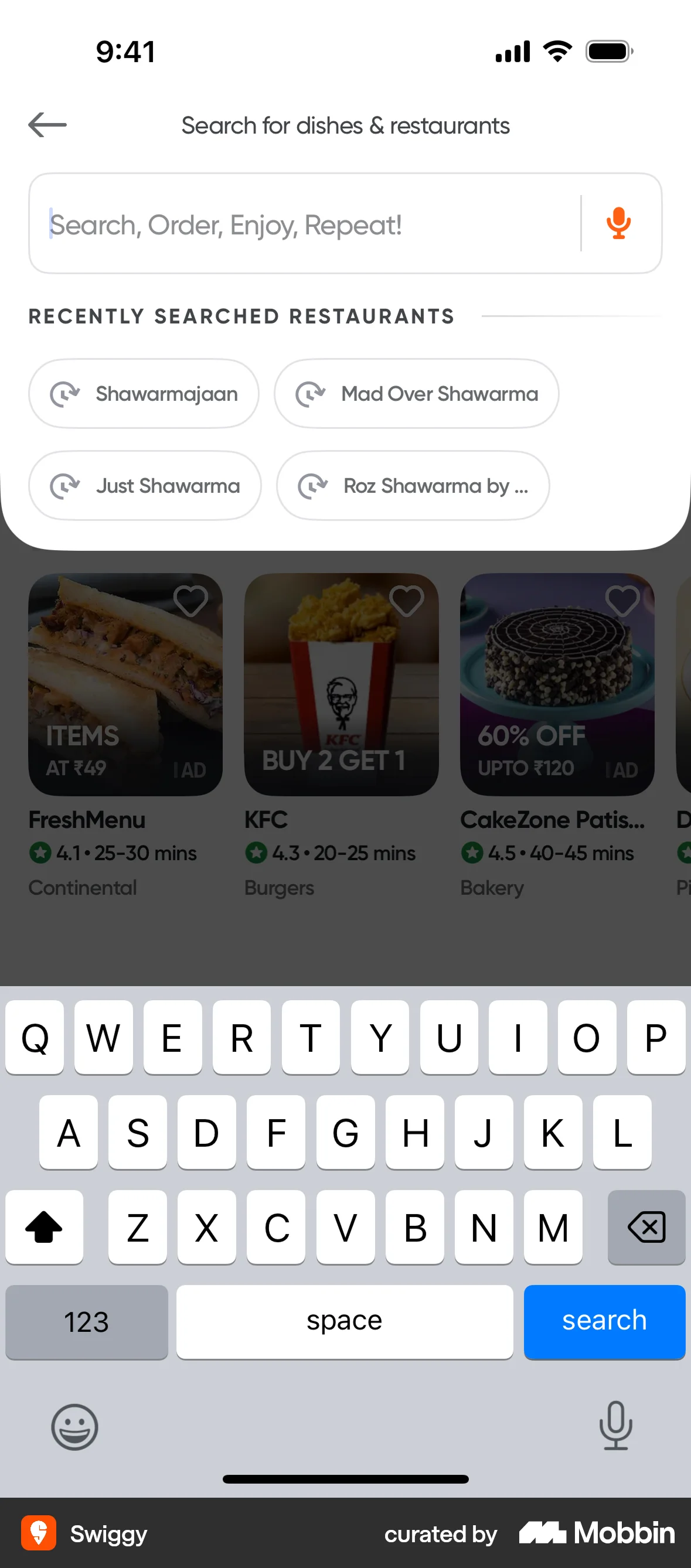This screenshot has width=691, height=1568.
Task: Expand the truncated Roz Shawarma suggestion
Action: click(413, 486)
